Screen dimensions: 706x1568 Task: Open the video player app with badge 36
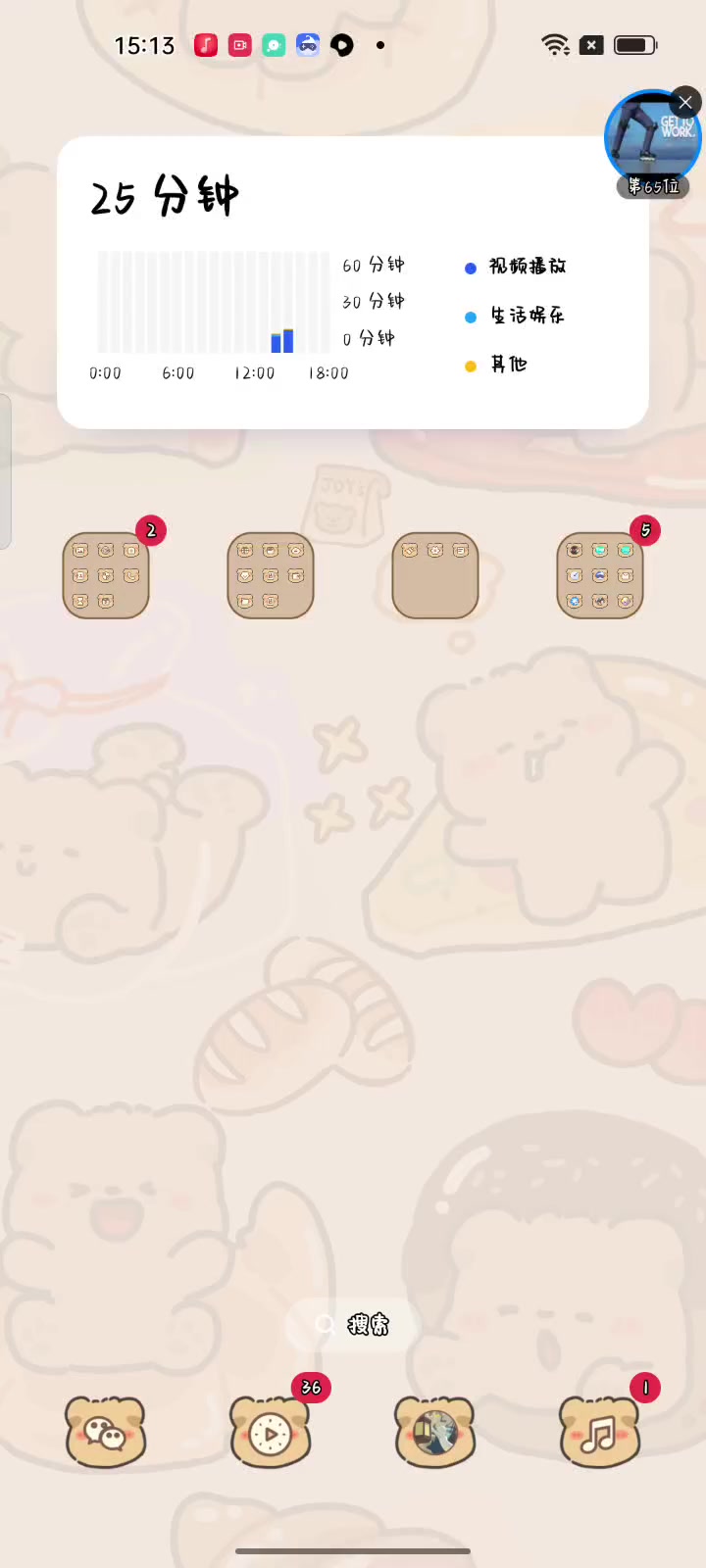(271, 1433)
